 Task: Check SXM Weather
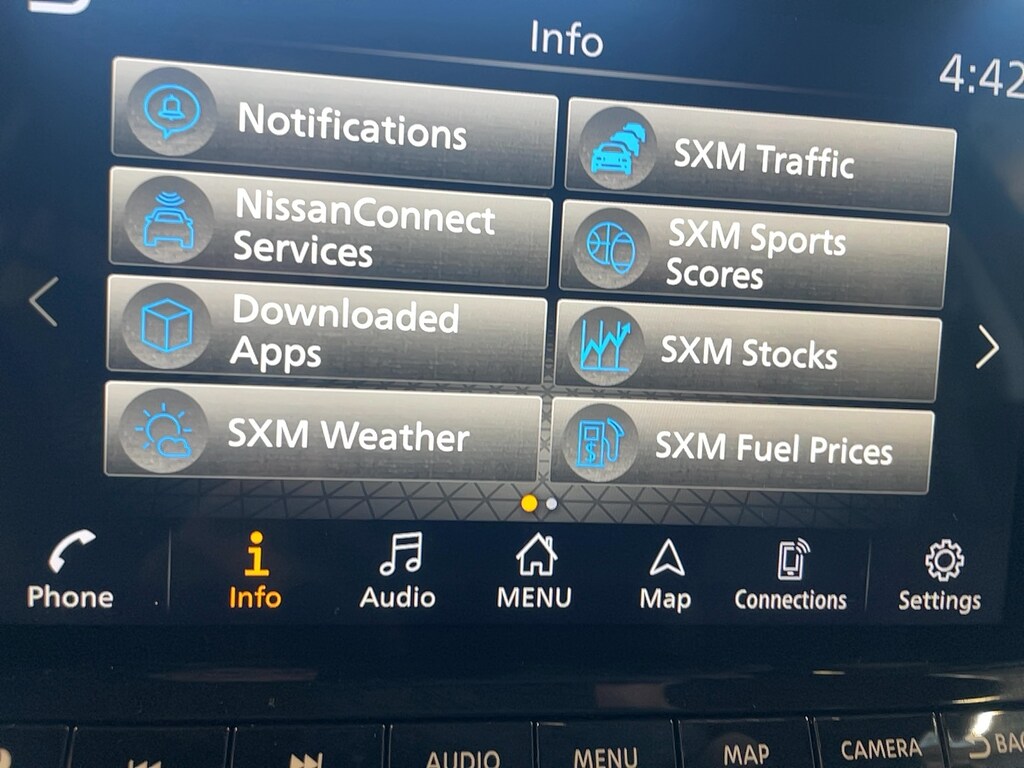point(322,435)
